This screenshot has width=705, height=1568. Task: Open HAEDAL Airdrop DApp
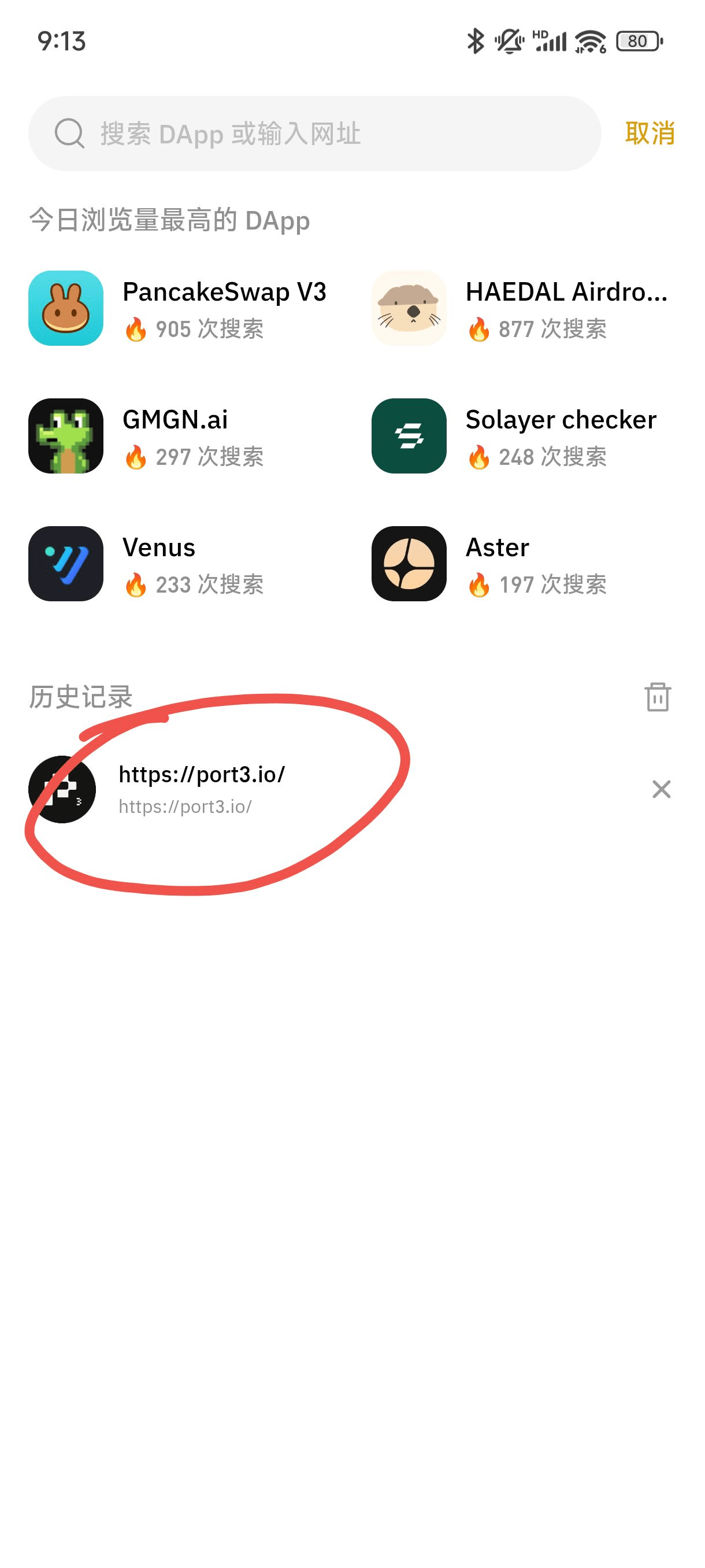pos(521,308)
